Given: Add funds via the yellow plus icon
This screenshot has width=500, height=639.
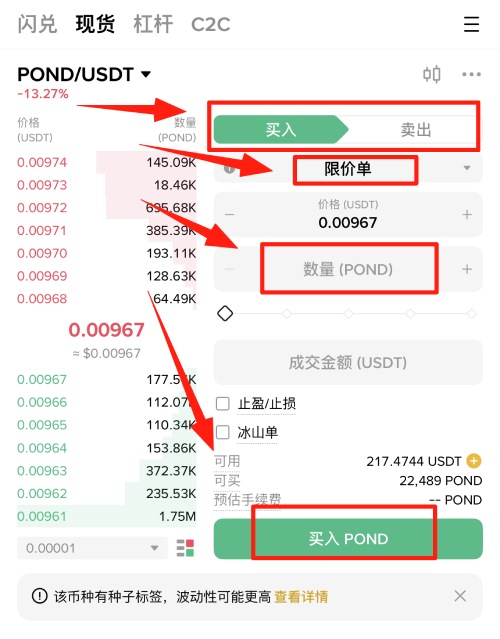Looking at the screenshot, I should pyautogui.click(x=474, y=461).
